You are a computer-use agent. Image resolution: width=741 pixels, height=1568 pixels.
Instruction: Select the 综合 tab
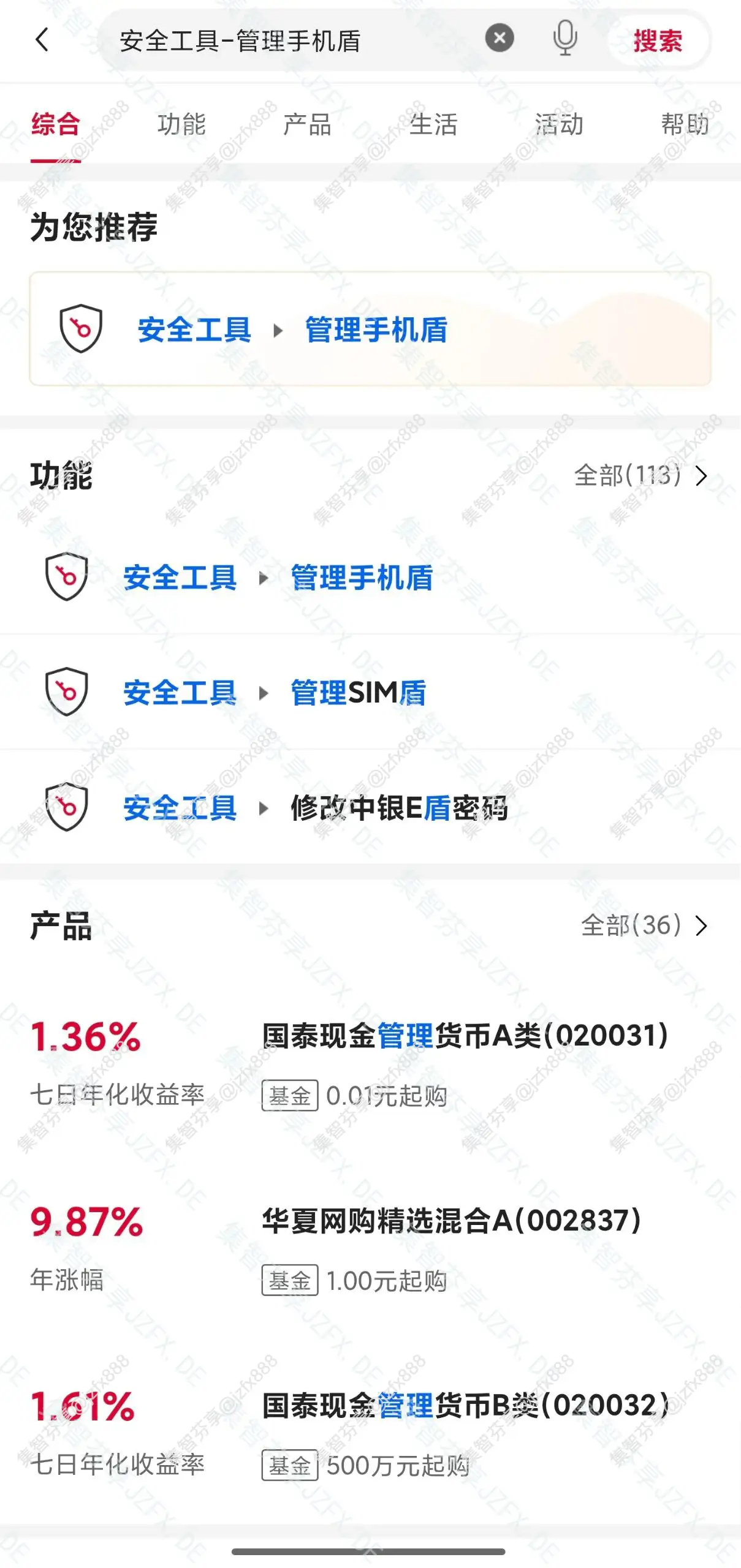click(56, 124)
